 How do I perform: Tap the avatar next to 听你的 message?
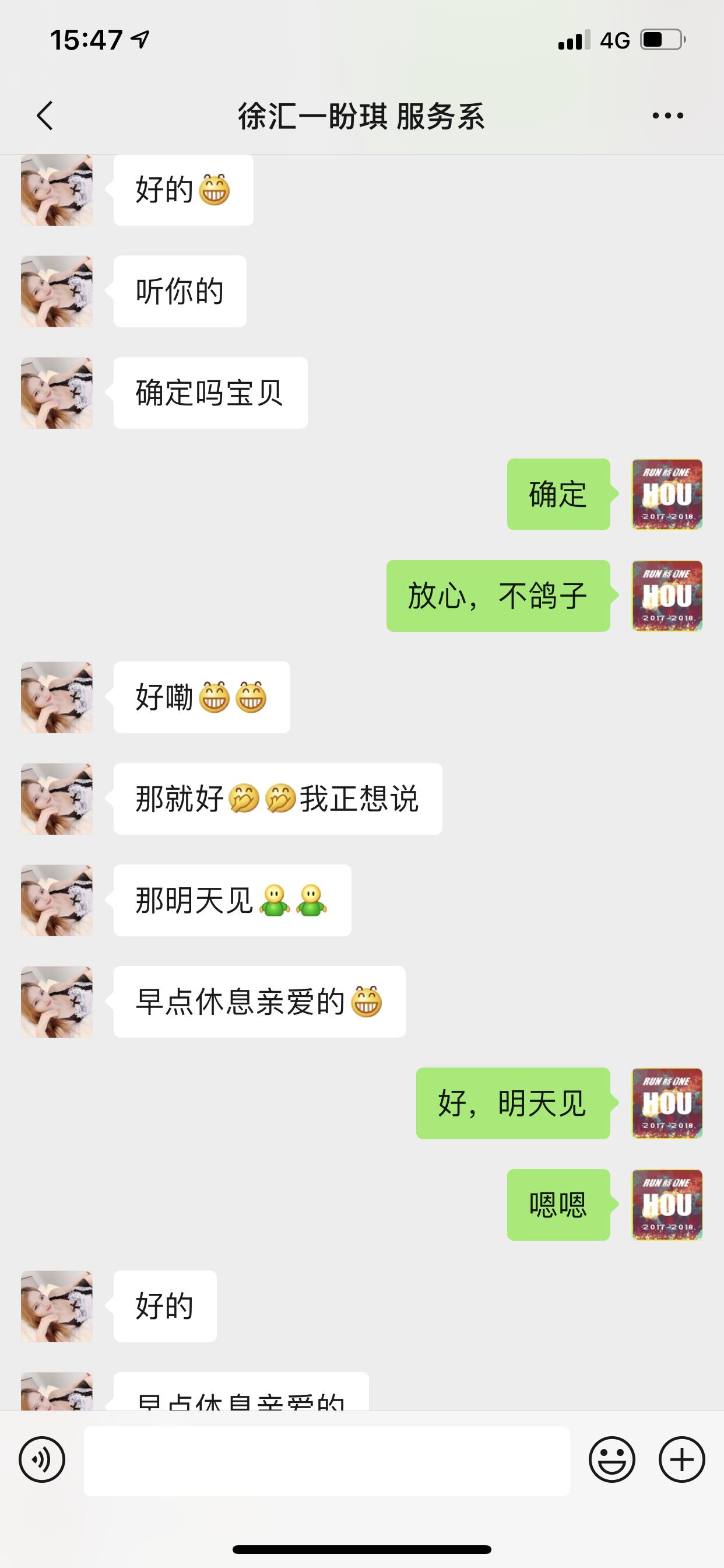pyautogui.click(x=57, y=291)
